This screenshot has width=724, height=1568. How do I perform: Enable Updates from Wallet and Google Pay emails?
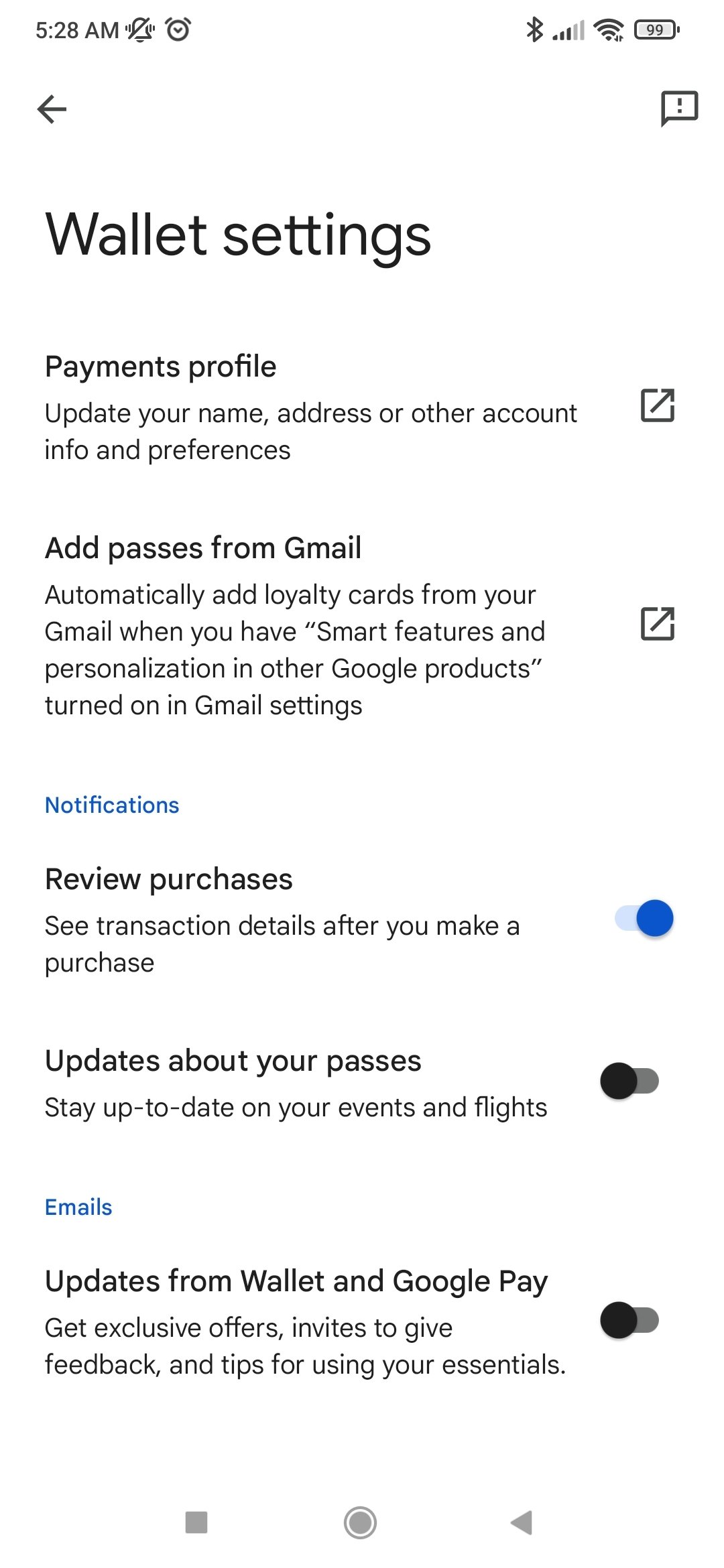(x=629, y=1321)
